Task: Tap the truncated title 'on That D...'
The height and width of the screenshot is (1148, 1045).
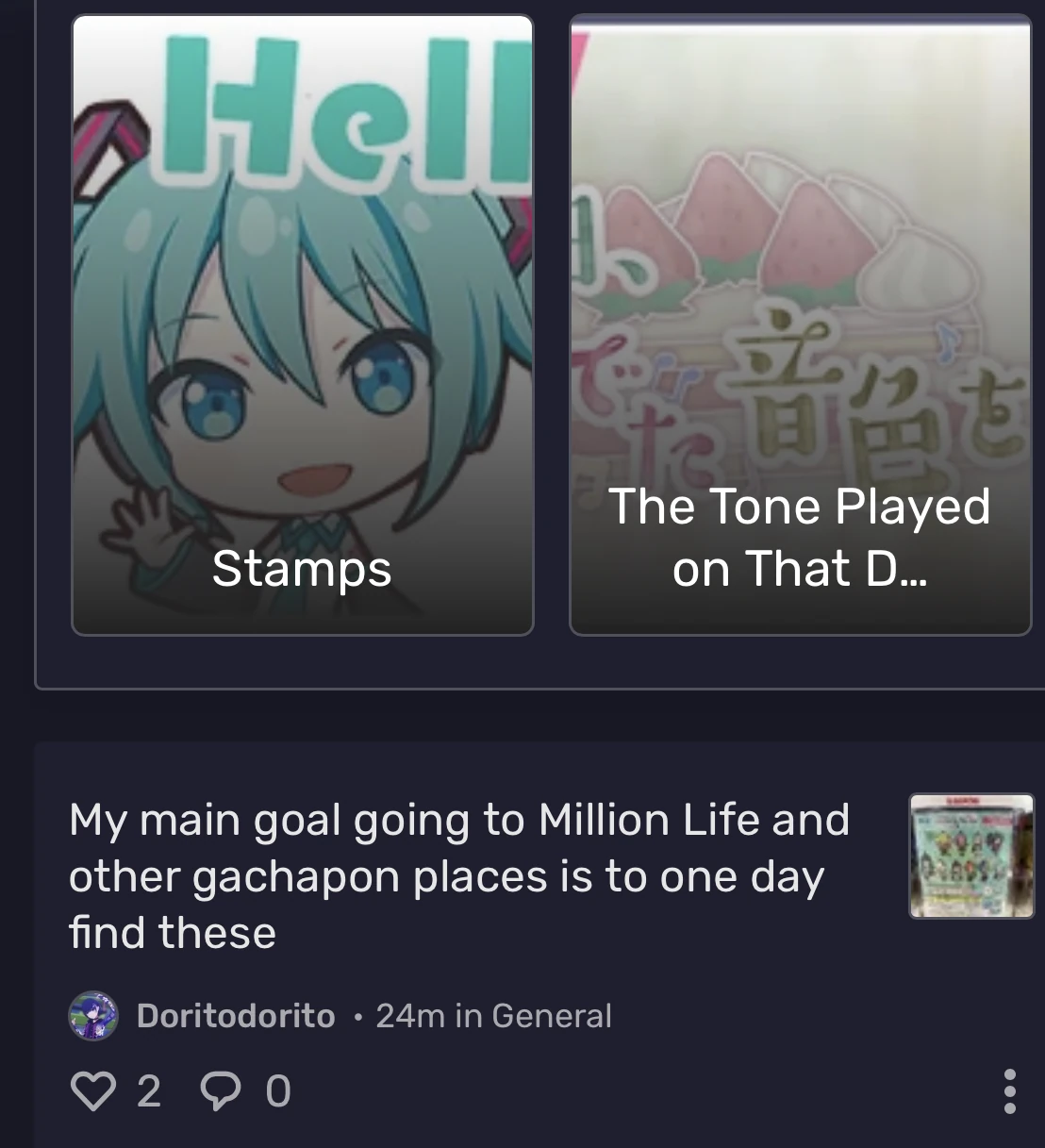Action: coord(800,569)
